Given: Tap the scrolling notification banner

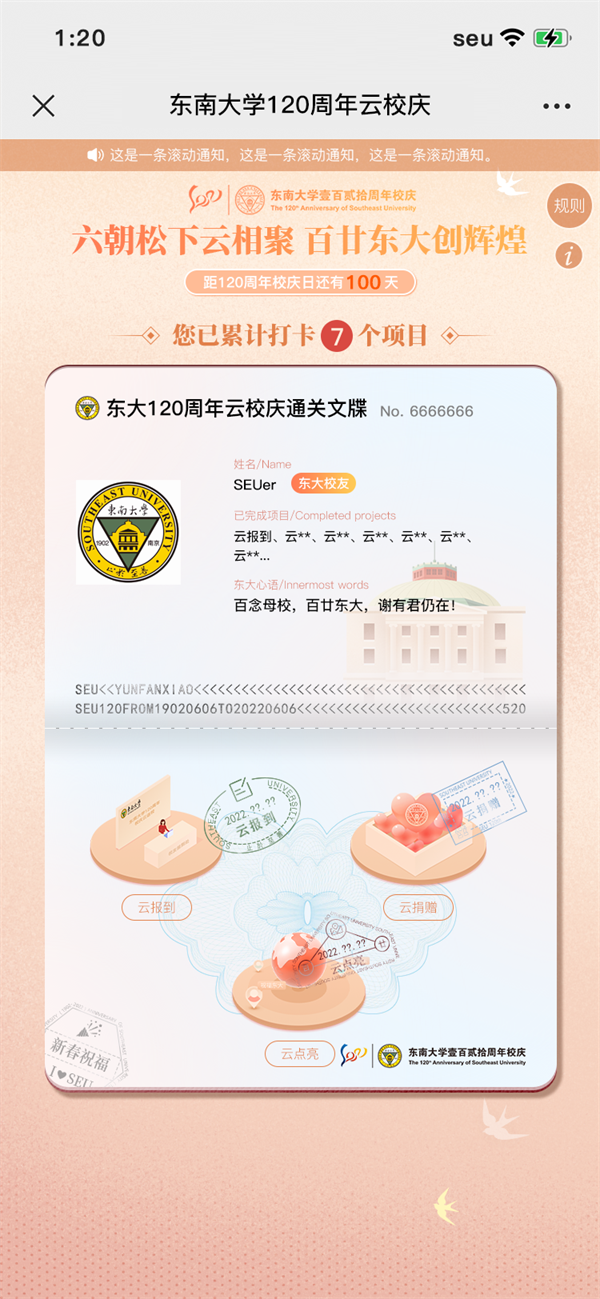Looking at the screenshot, I should [300, 155].
